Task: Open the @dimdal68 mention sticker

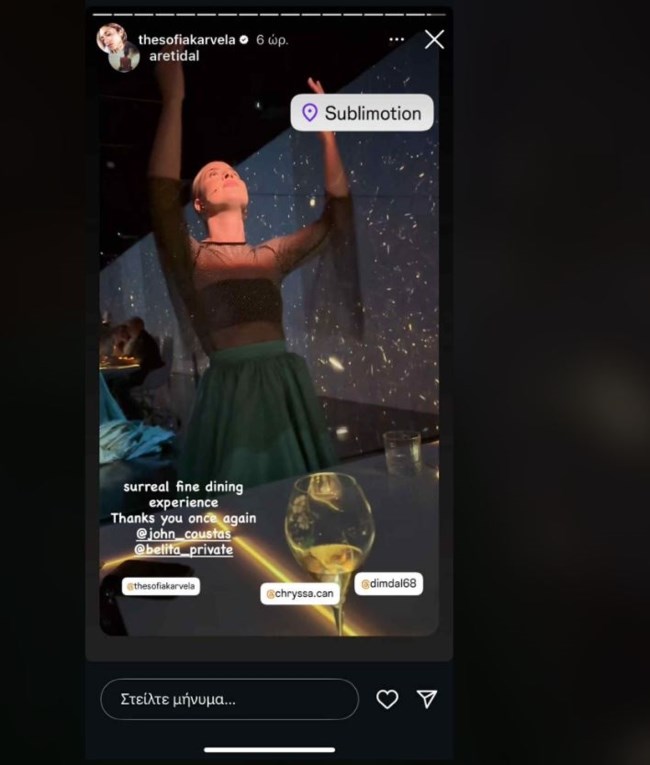Action: tap(388, 583)
